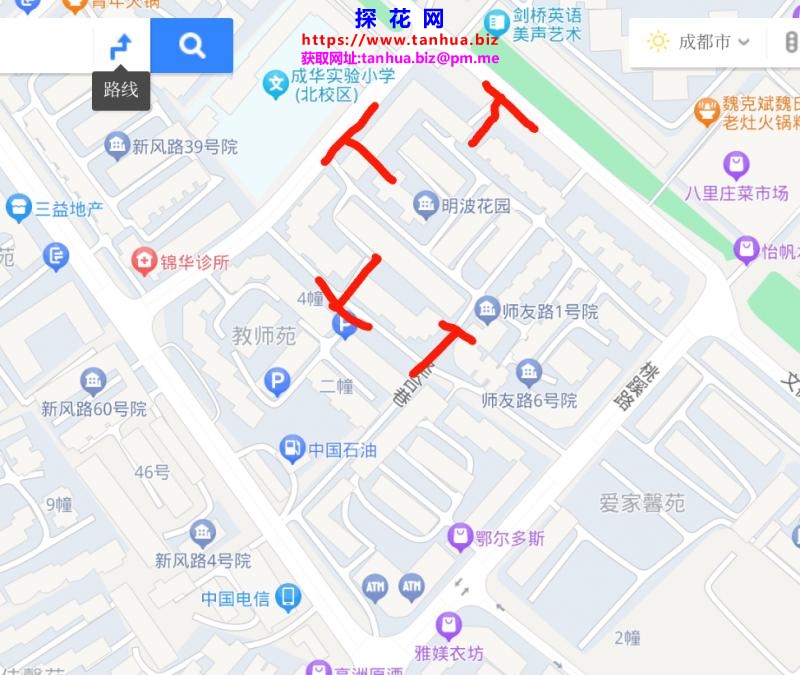This screenshot has height=675, width=800.
Task: Tap the 雅媄衣坊 shop marker
Action: coord(449,626)
